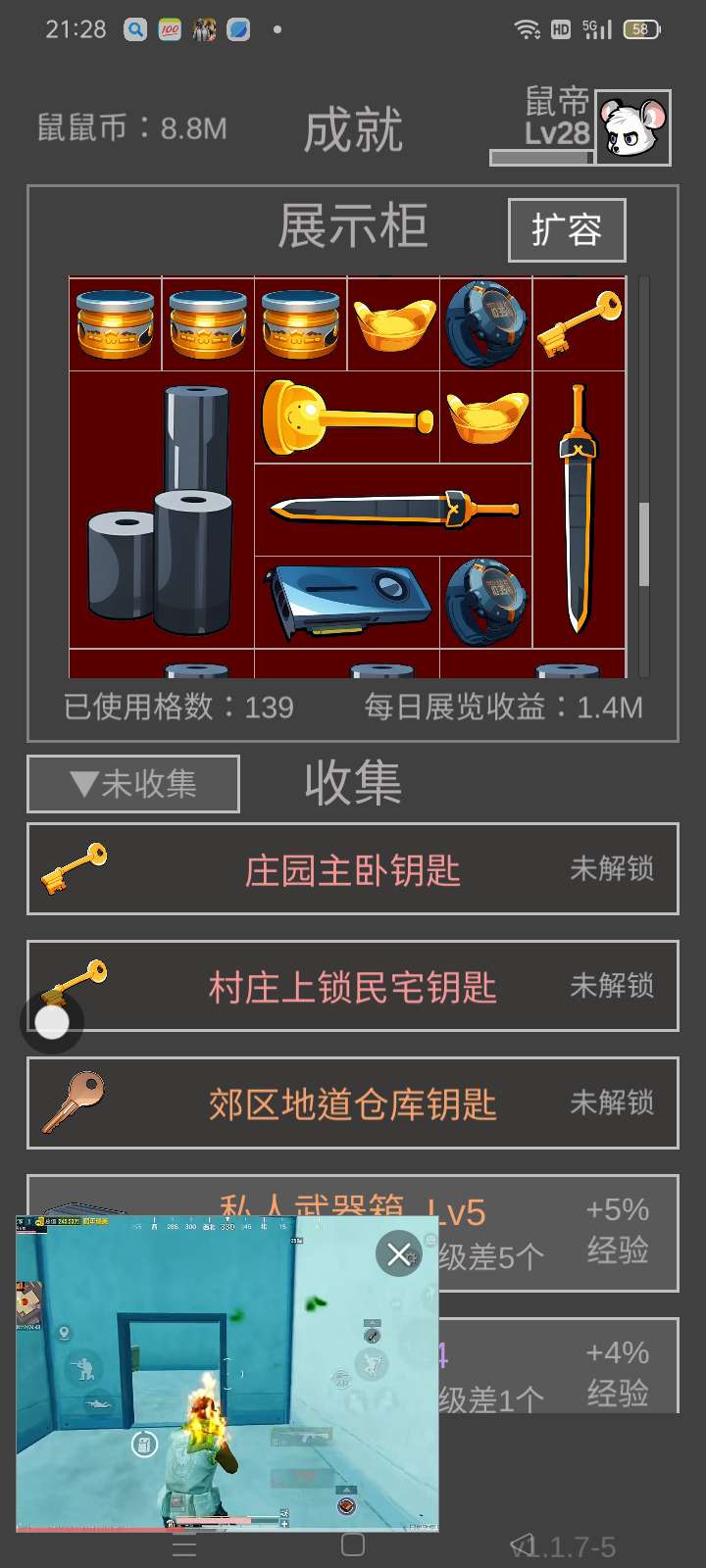Open the 郊区地道仓库钥匙 collection row
The width and height of the screenshot is (706, 1568).
click(x=352, y=1103)
